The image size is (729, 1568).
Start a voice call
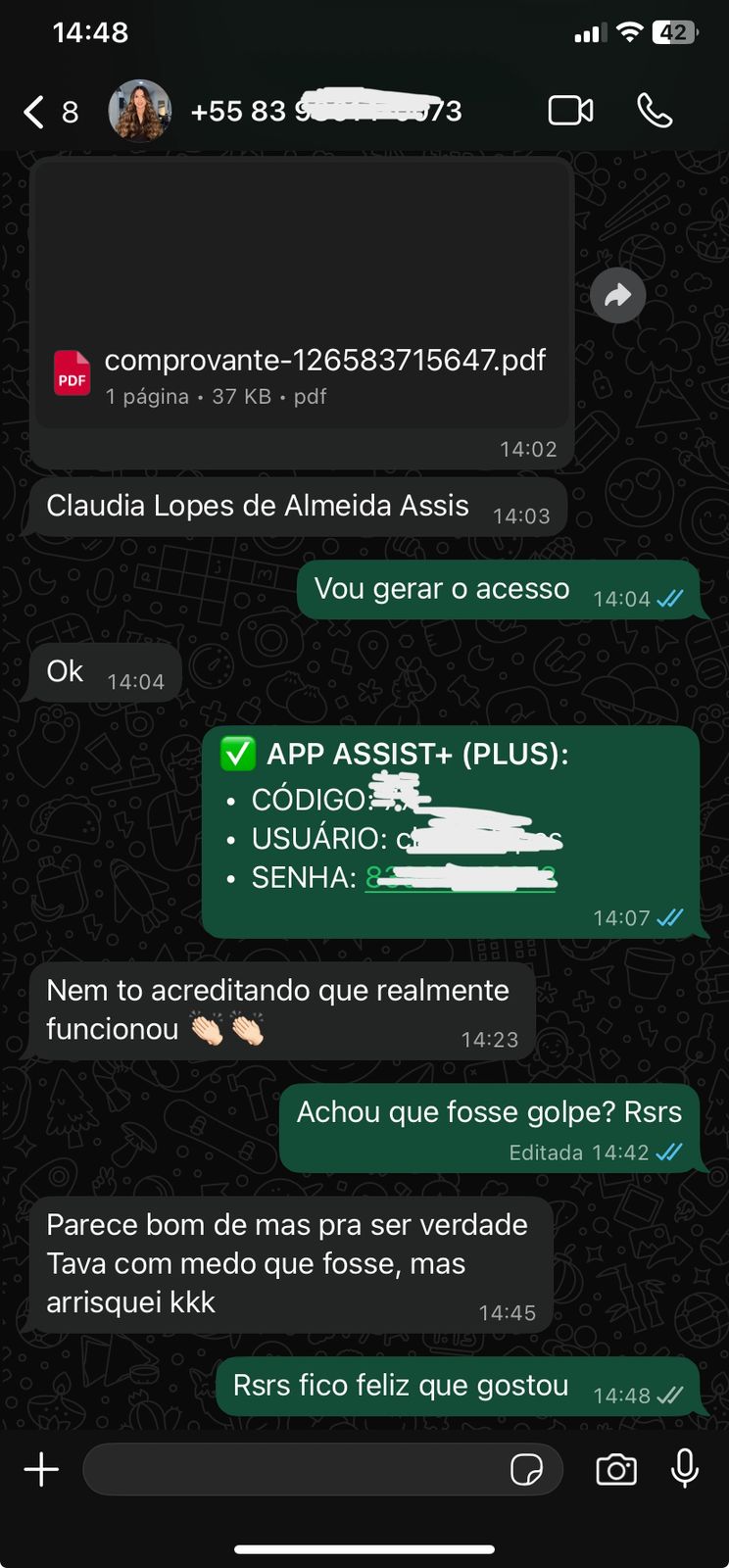click(x=655, y=111)
